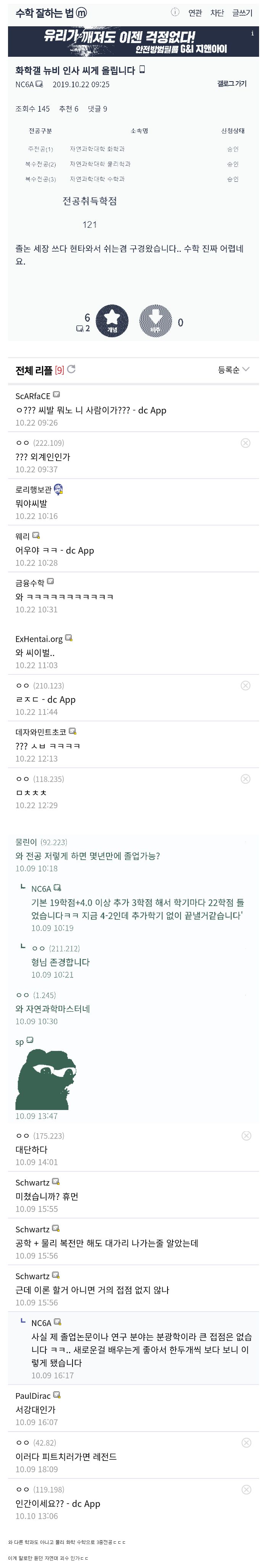The image size is (261, 1568).
Task: Open the gallery info icon
Action: [x=175, y=12]
